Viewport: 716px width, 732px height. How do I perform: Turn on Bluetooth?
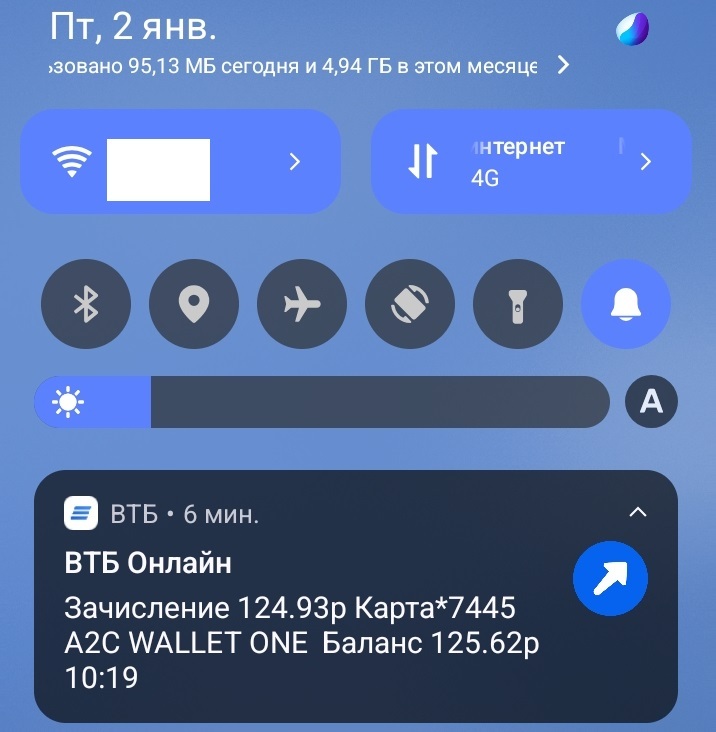click(86, 304)
